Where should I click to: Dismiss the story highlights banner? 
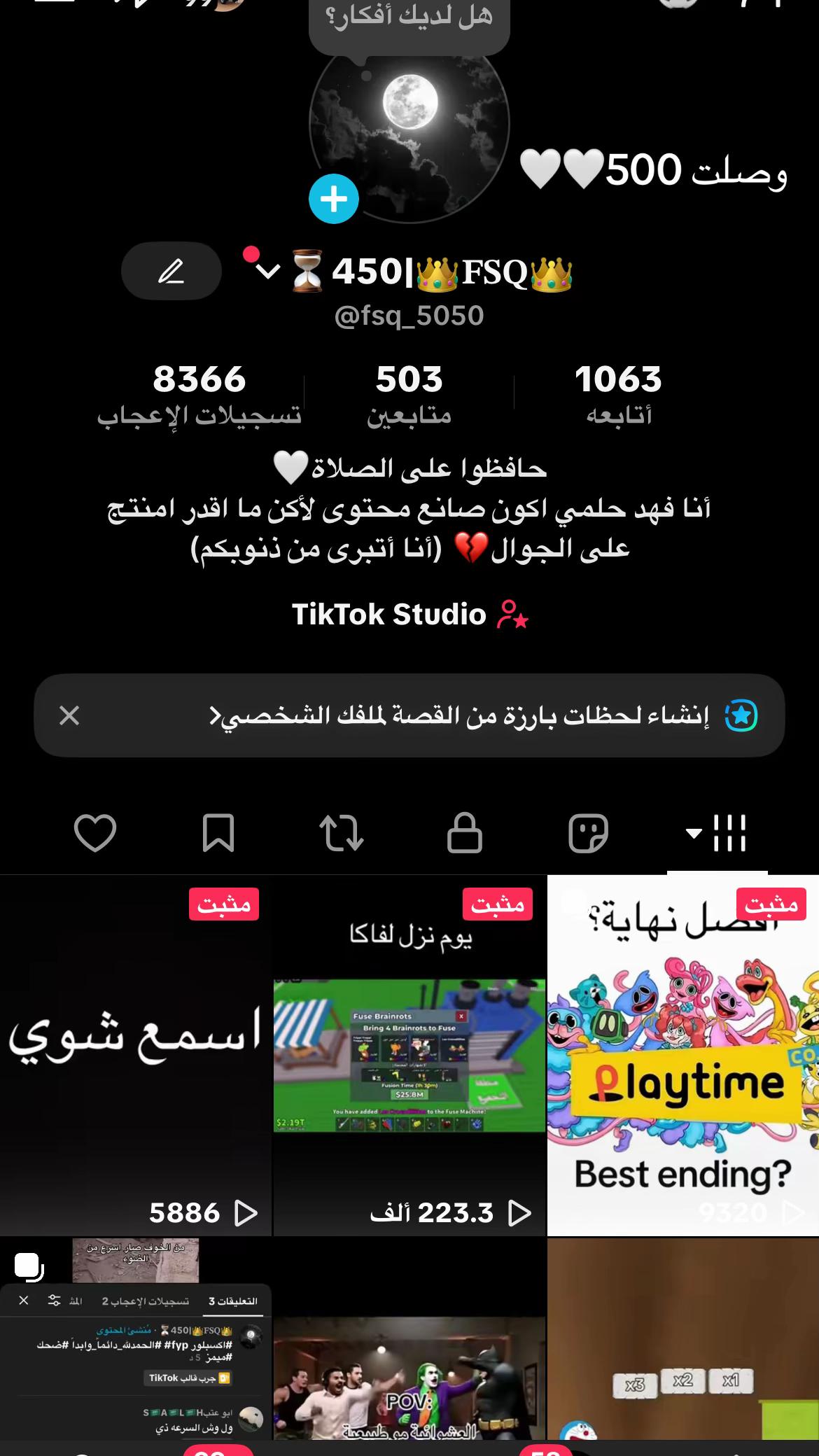click(x=69, y=715)
